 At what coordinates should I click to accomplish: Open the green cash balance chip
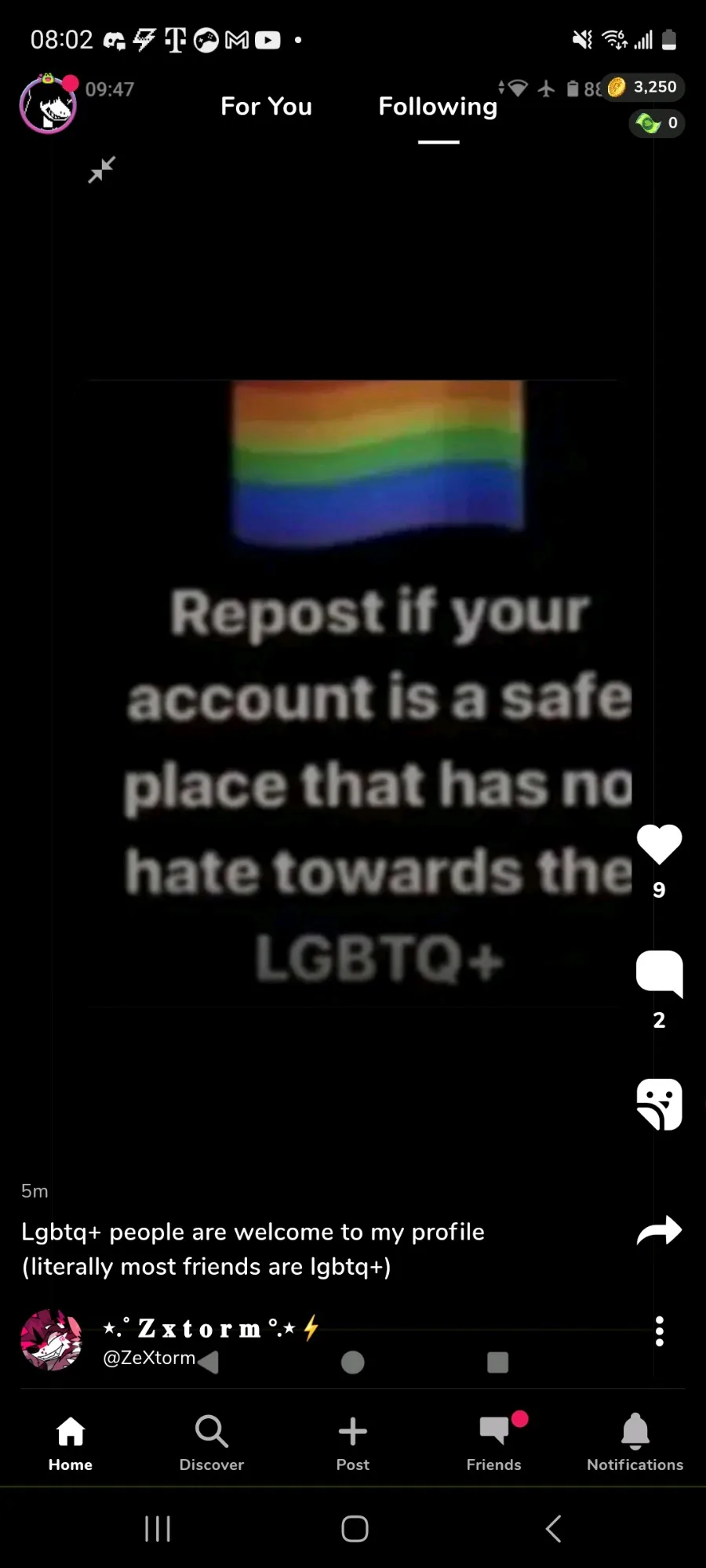pos(657,123)
